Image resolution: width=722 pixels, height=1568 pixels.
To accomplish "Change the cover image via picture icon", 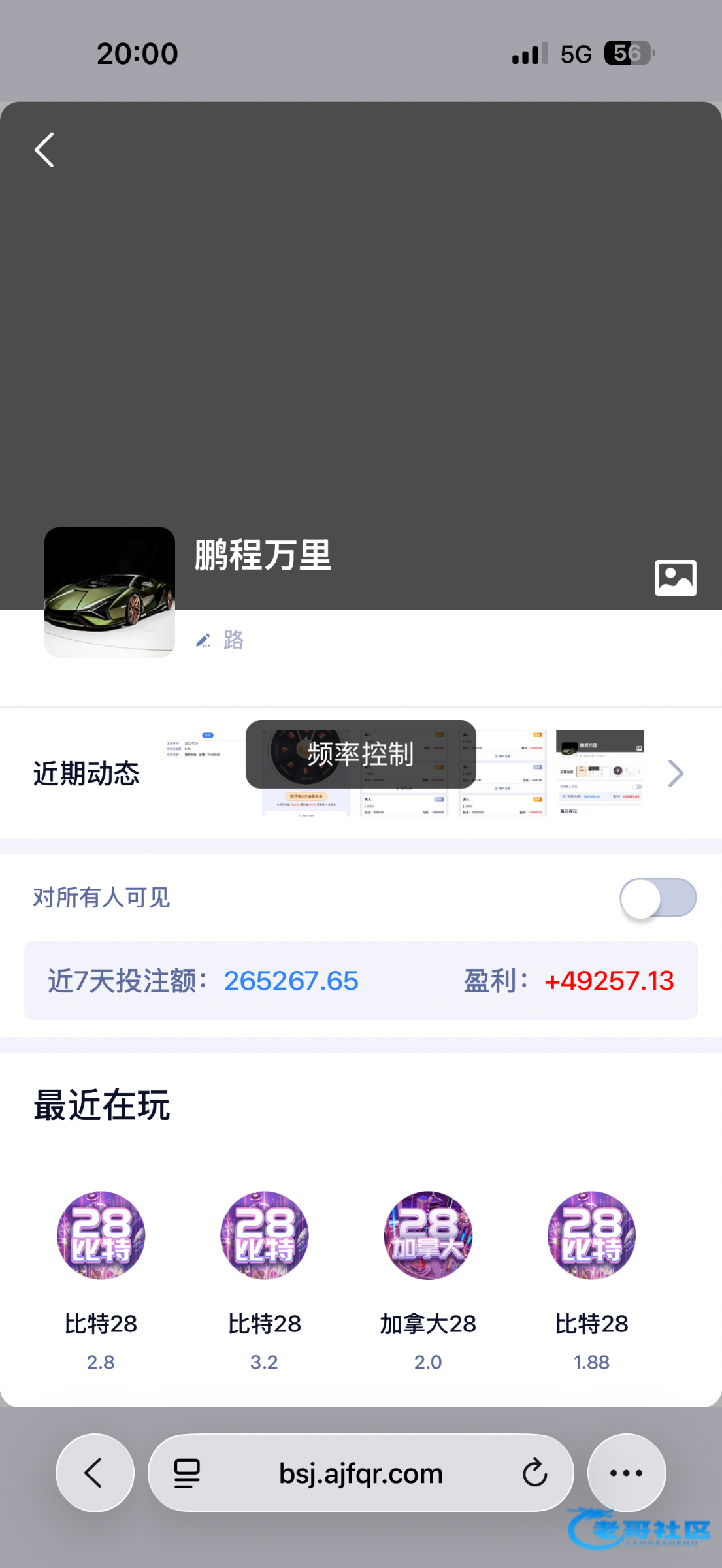I will pos(675,578).
